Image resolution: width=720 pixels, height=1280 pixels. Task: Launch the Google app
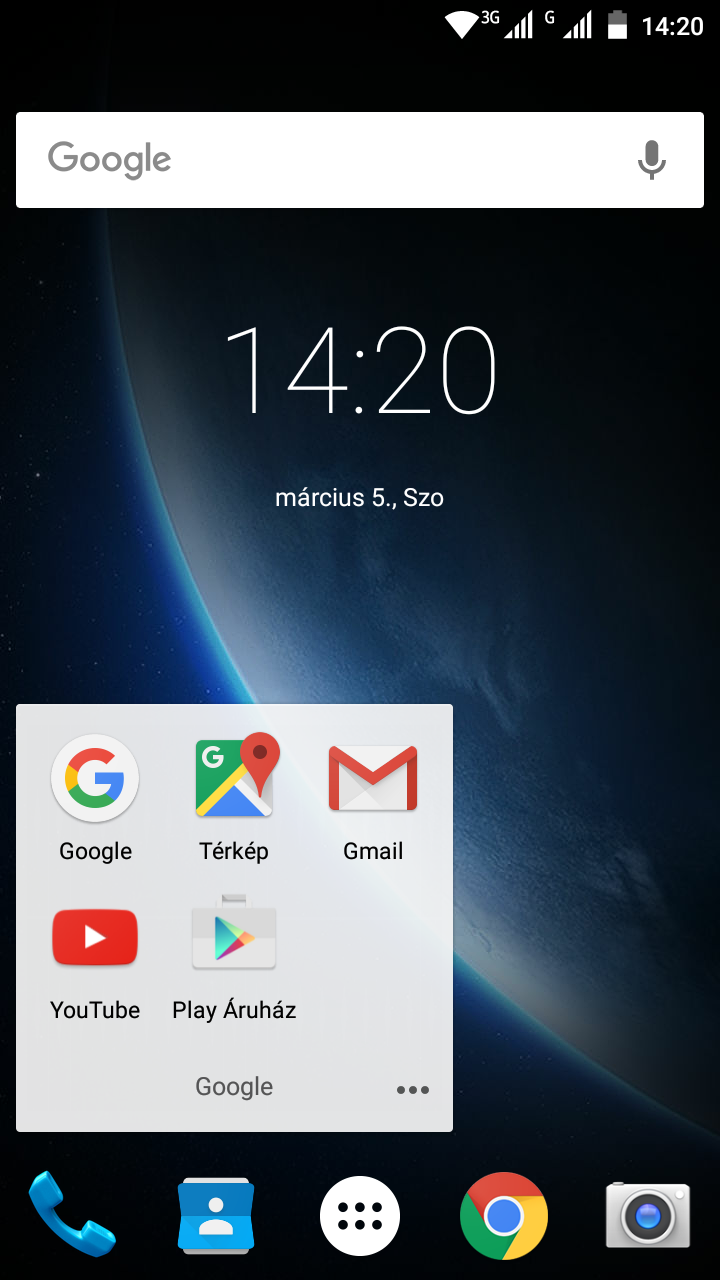pyautogui.click(x=95, y=779)
